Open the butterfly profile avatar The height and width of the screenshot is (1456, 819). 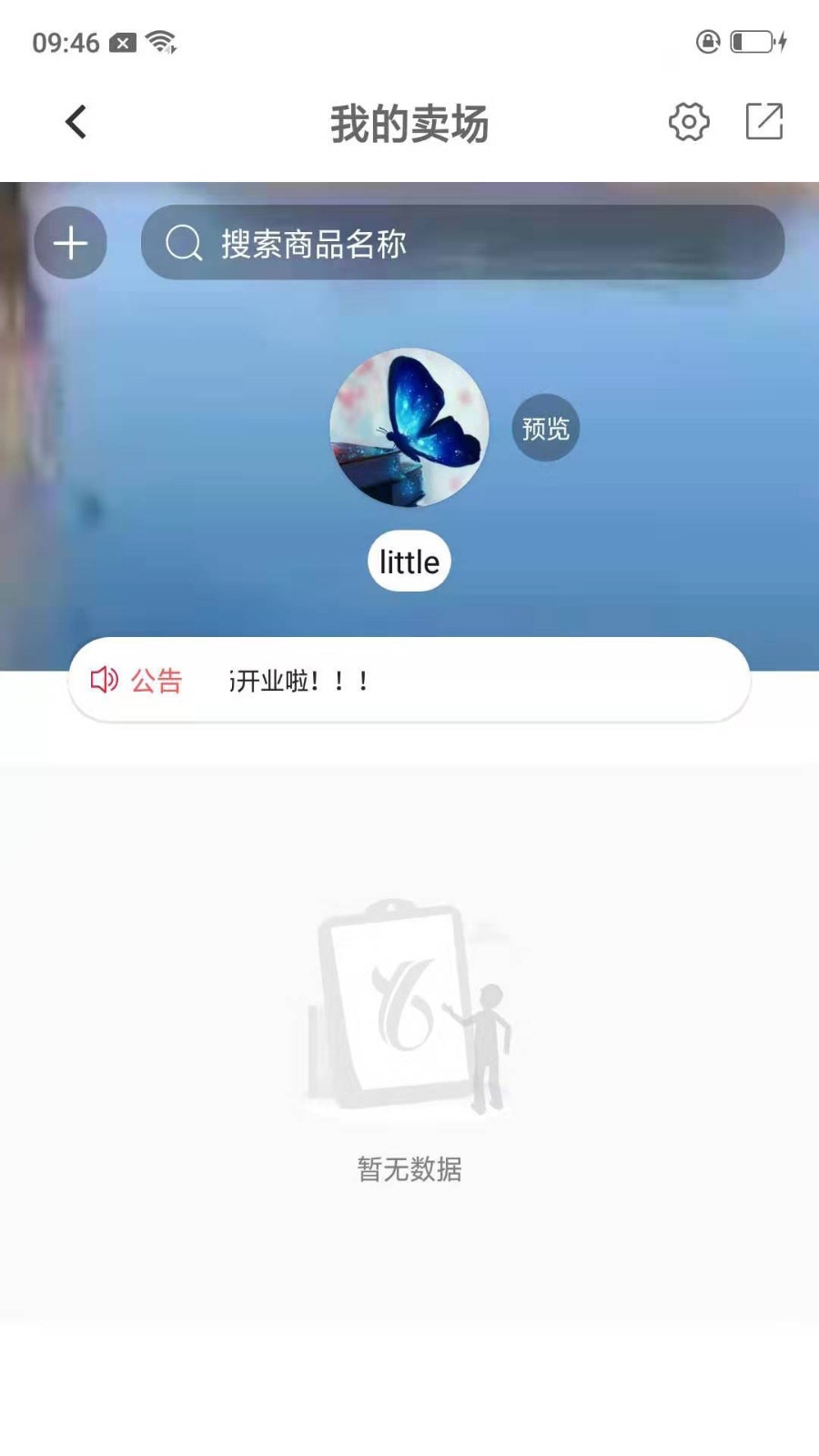click(409, 428)
